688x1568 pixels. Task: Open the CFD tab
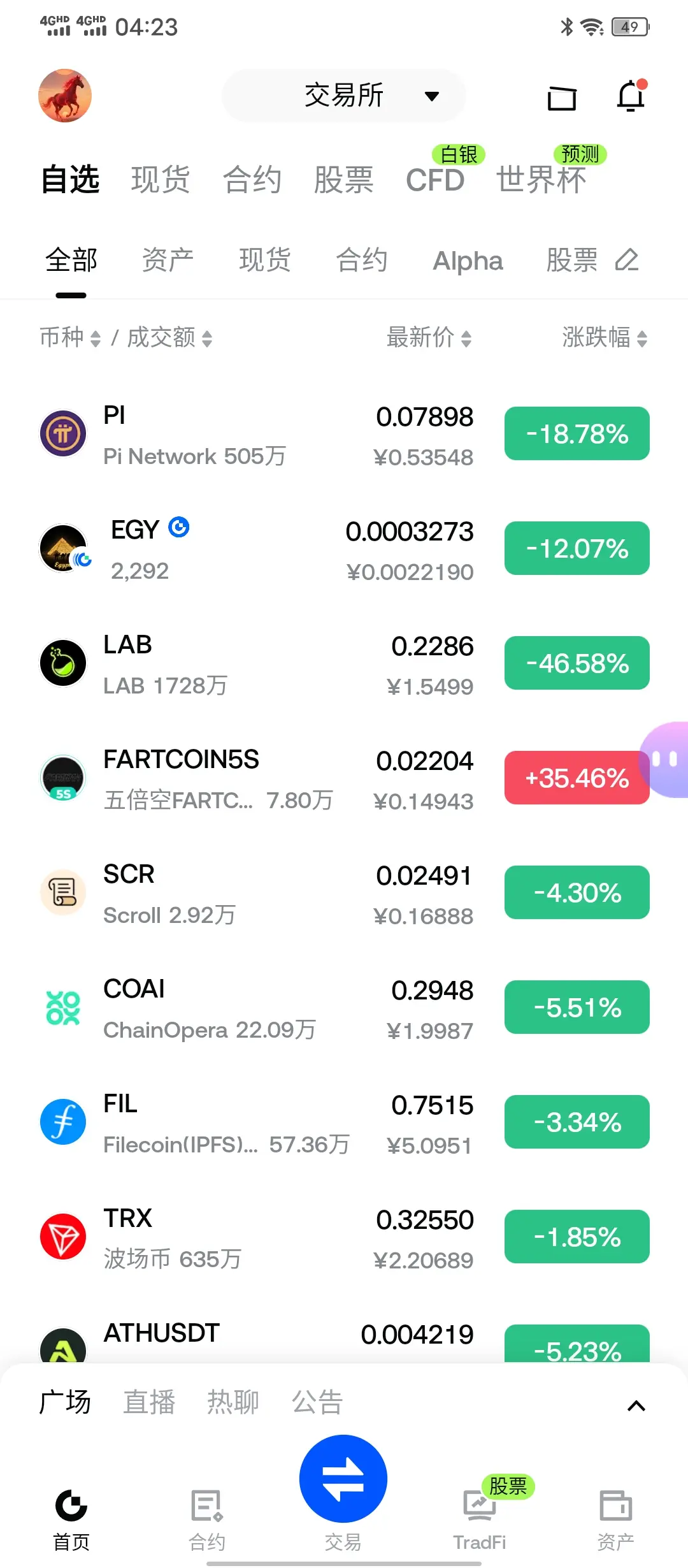435,180
